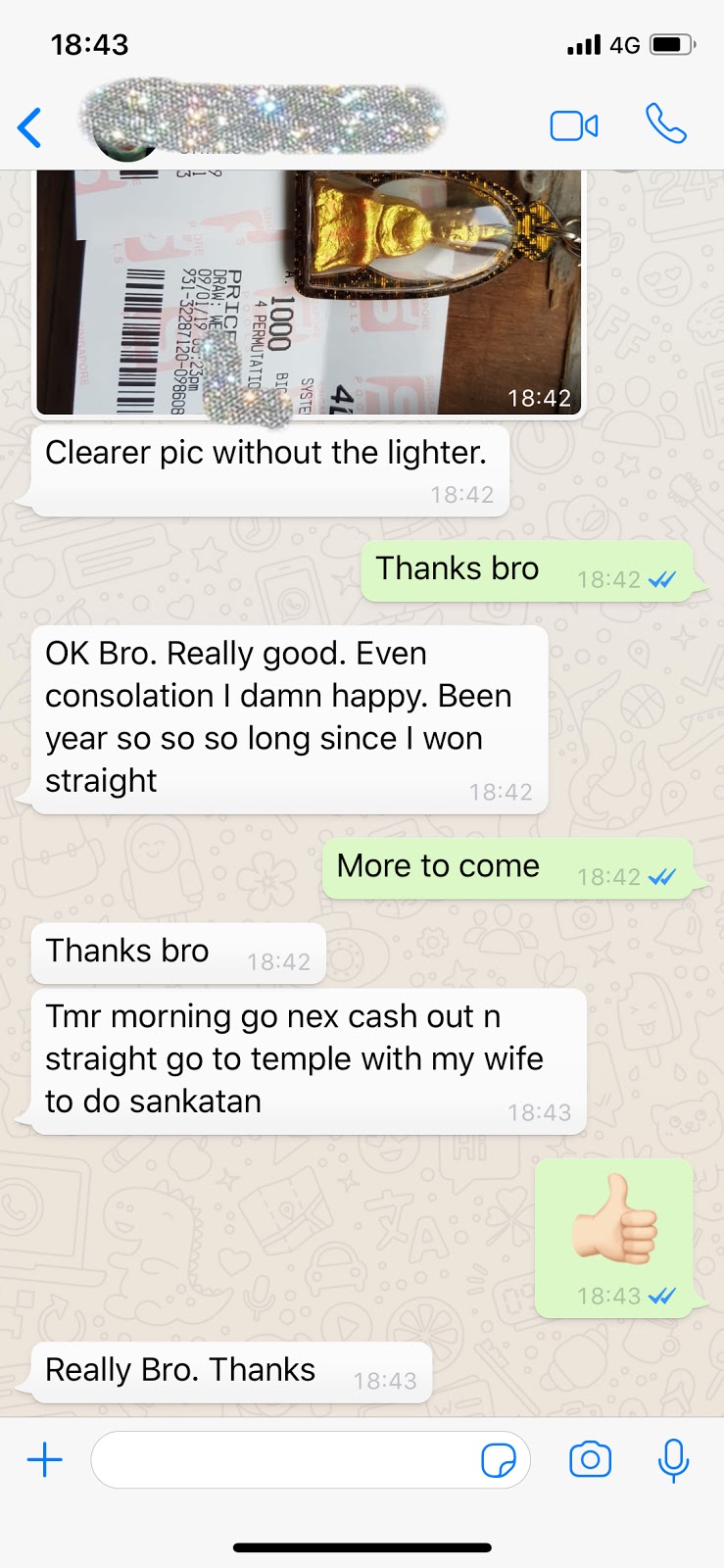Start a voice call

[x=666, y=124]
